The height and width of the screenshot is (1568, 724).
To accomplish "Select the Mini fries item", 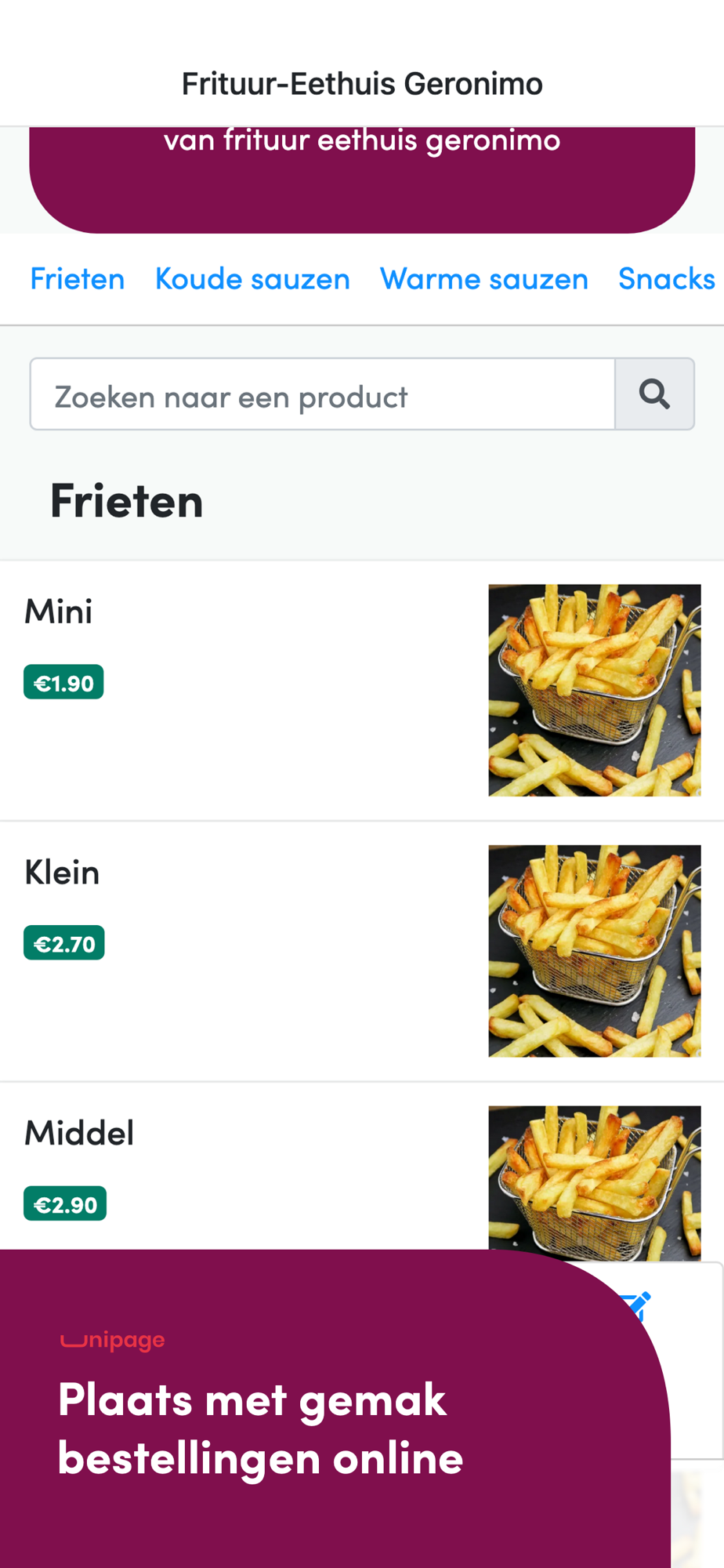I will 59,612.
